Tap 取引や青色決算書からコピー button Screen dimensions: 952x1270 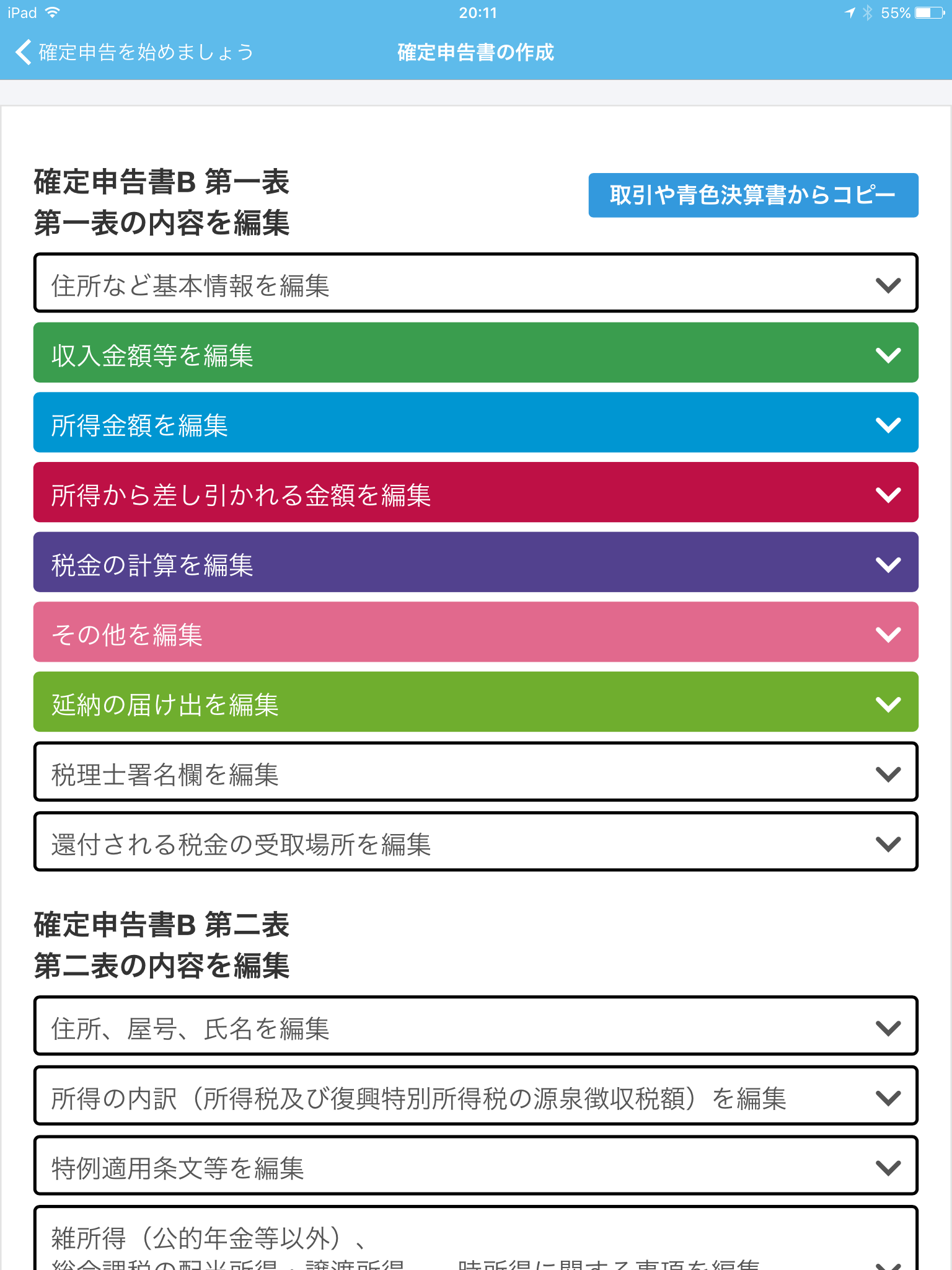[x=752, y=195]
